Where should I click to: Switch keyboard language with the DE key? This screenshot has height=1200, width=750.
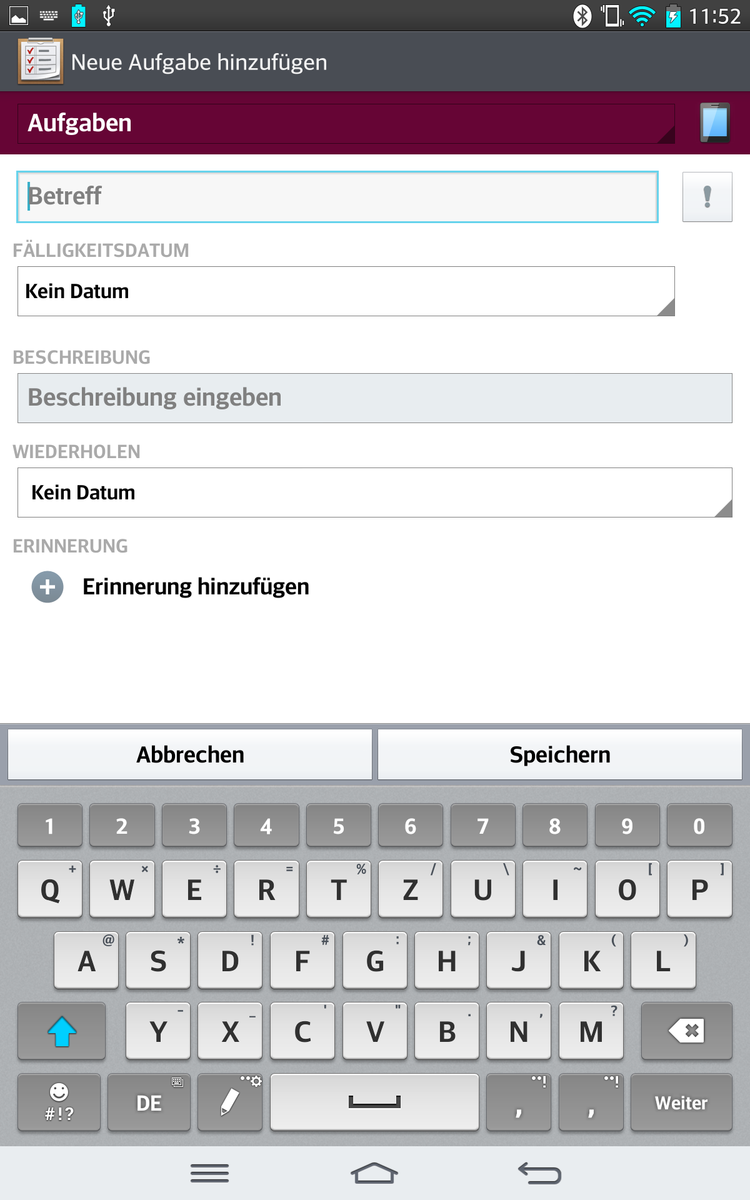[x=149, y=1103]
